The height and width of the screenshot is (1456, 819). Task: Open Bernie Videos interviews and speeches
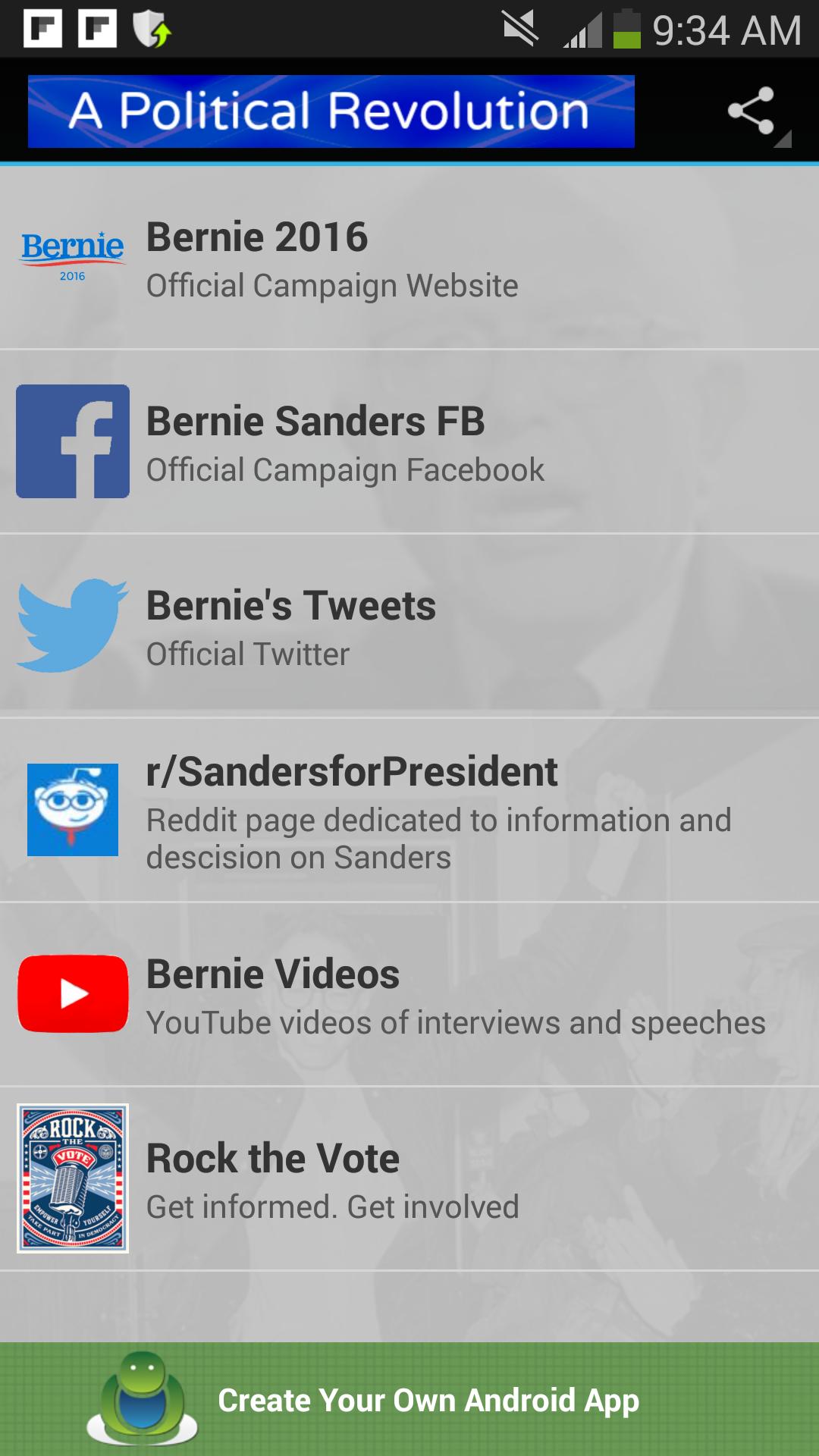409,993
